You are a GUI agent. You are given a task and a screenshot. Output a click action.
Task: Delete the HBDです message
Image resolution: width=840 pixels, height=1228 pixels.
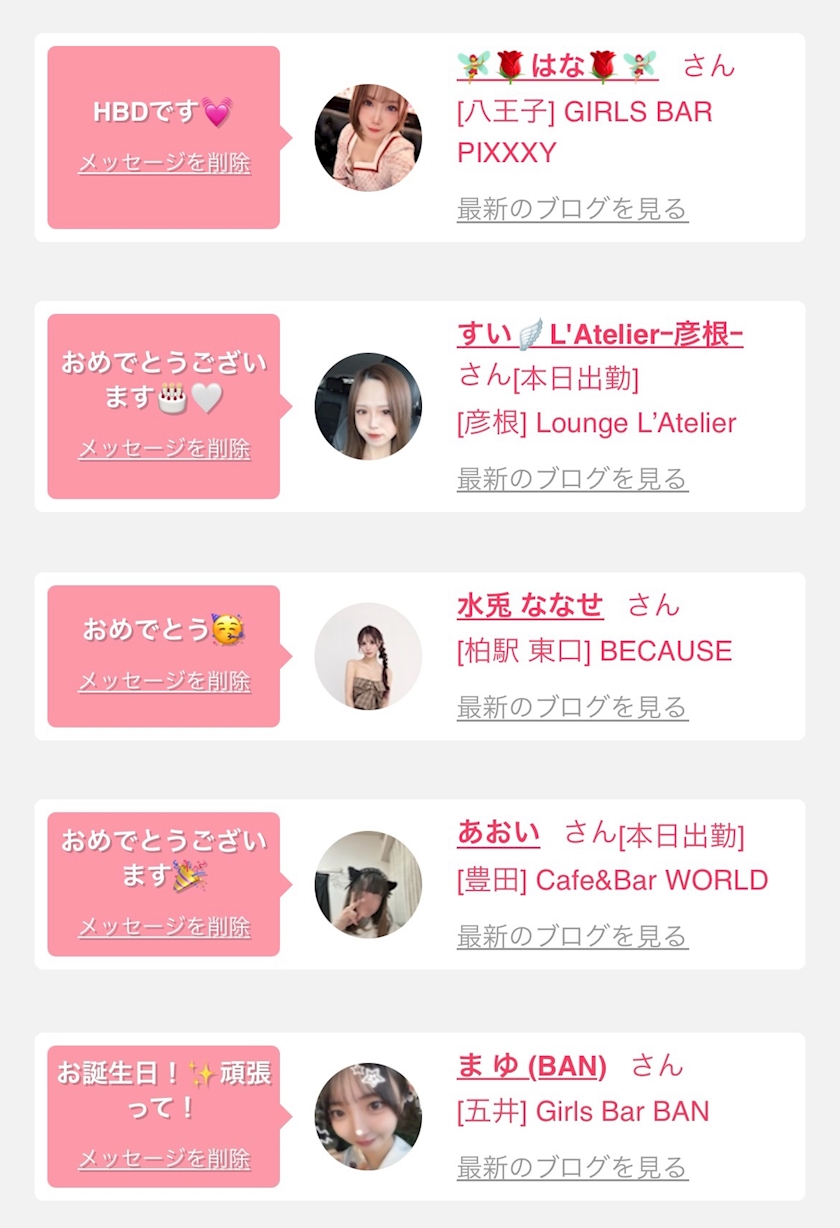(x=165, y=163)
